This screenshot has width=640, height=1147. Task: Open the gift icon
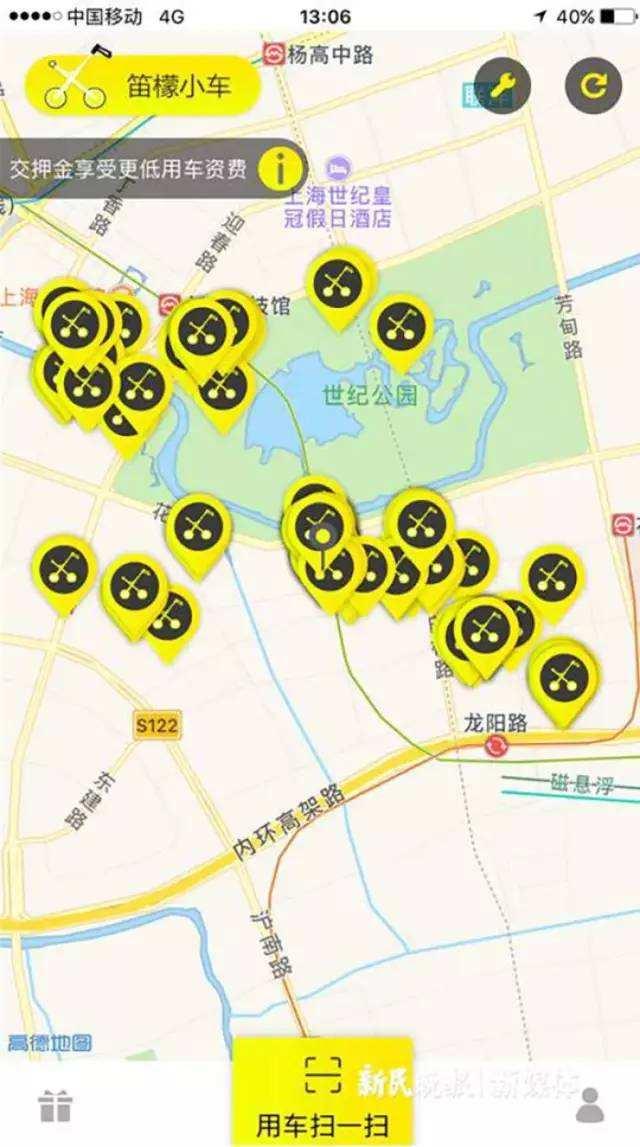[x=55, y=1105]
